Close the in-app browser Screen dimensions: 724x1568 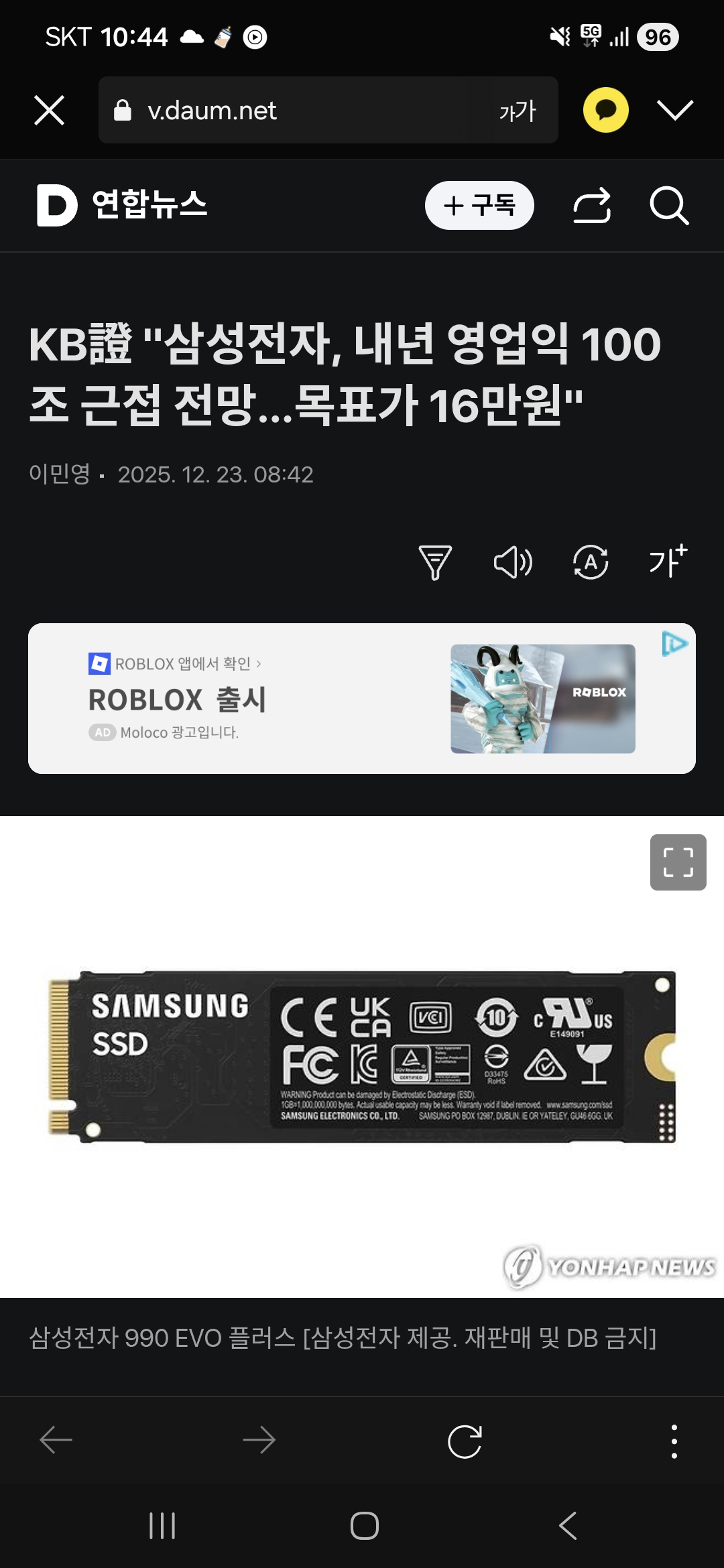pos(49,110)
